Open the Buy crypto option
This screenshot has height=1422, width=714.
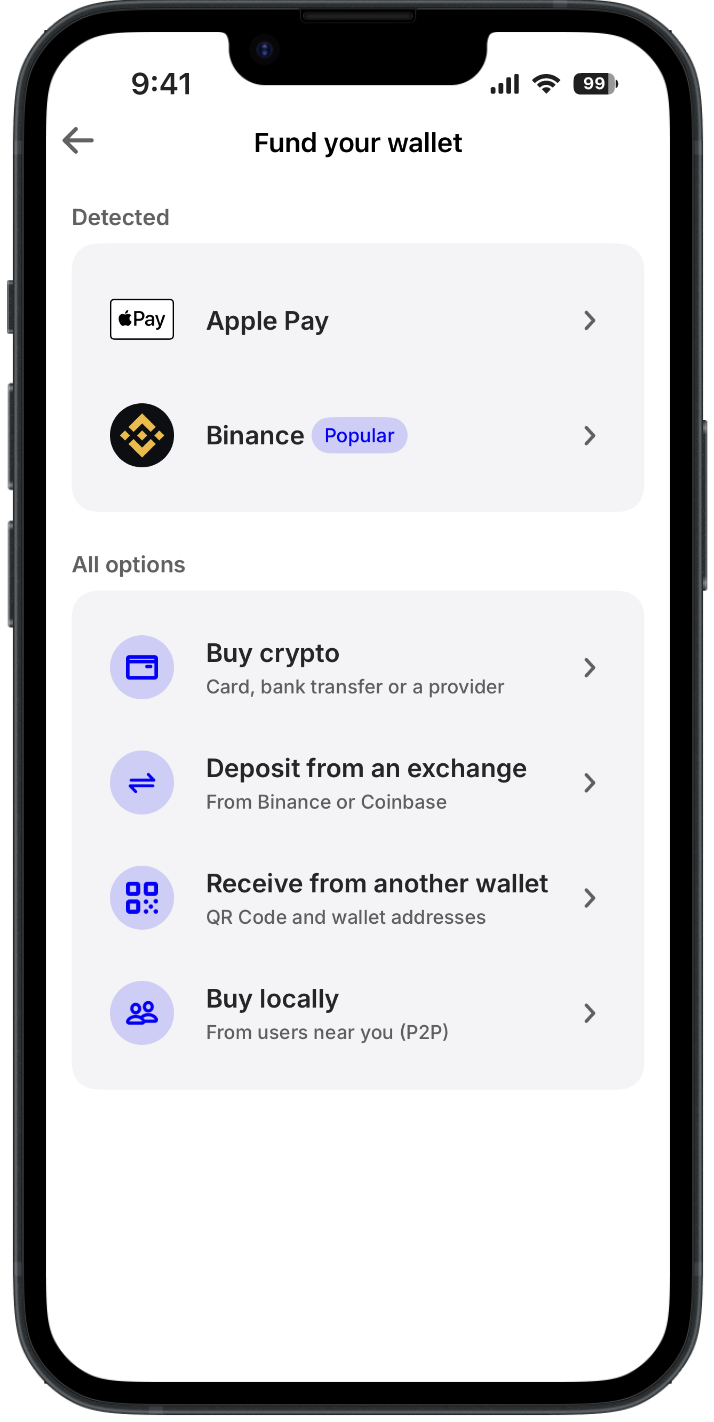tap(357, 668)
